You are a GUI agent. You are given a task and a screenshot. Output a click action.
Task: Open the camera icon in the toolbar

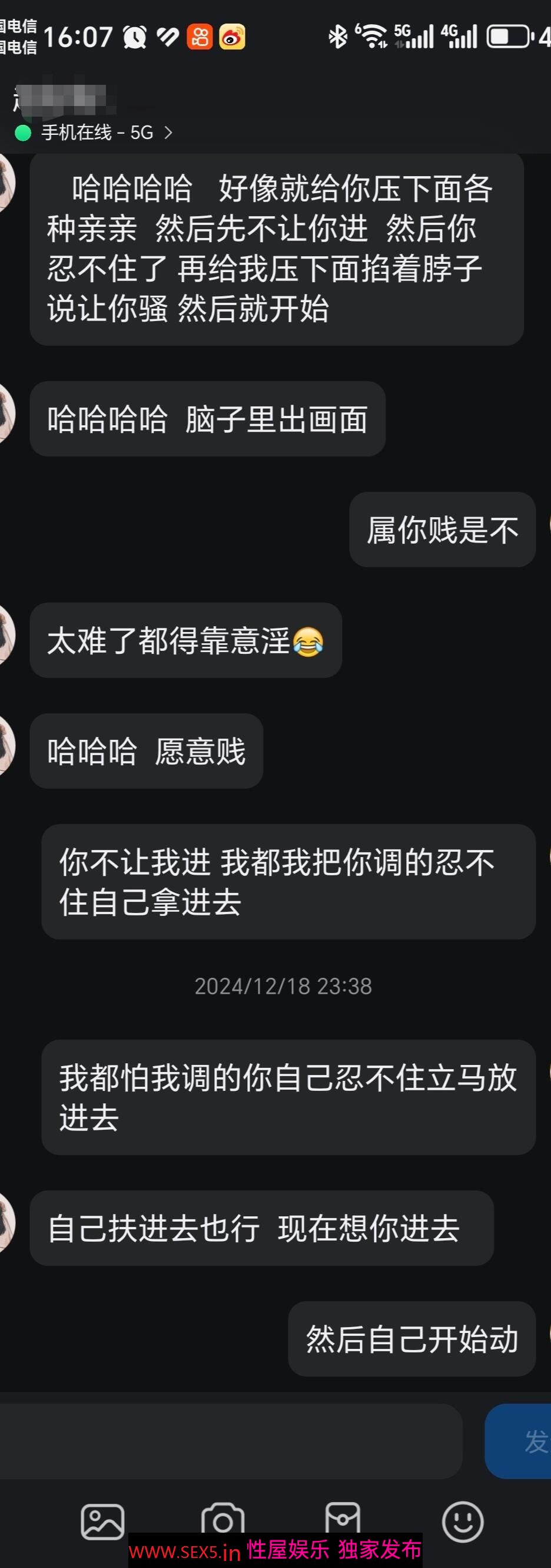223,1521
